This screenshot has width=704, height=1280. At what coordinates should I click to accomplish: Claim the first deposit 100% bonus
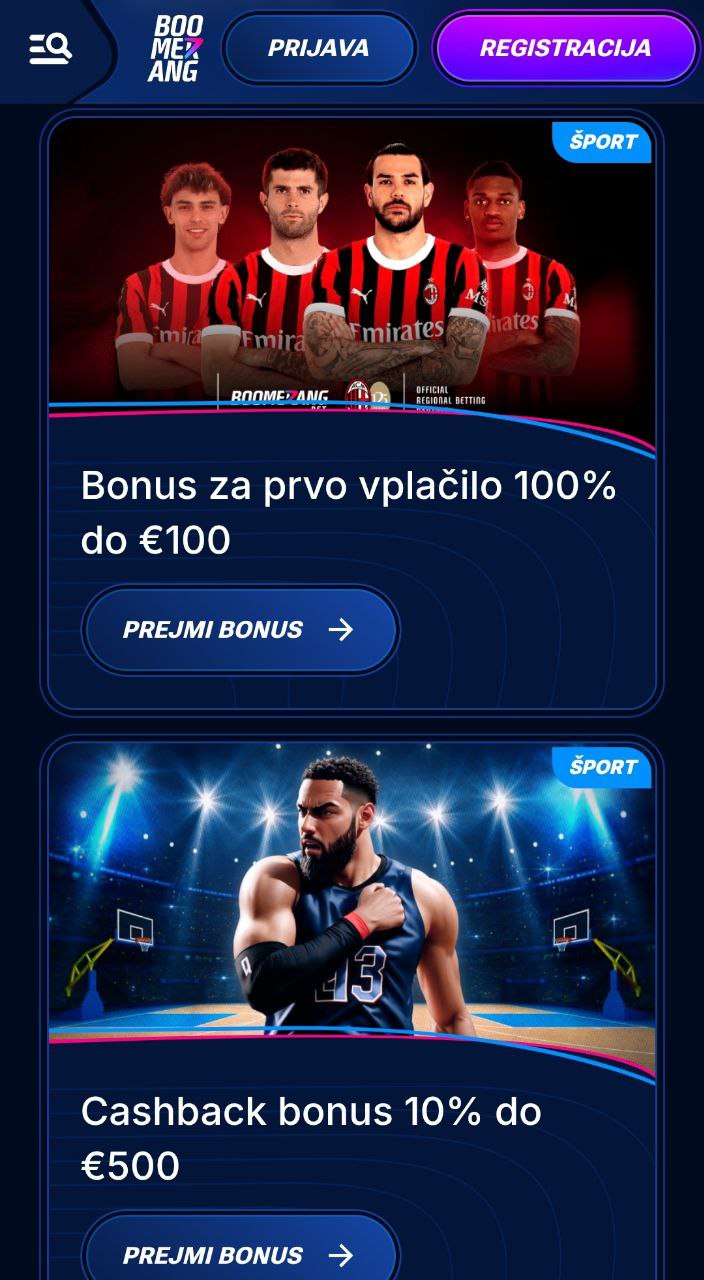tap(240, 630)
